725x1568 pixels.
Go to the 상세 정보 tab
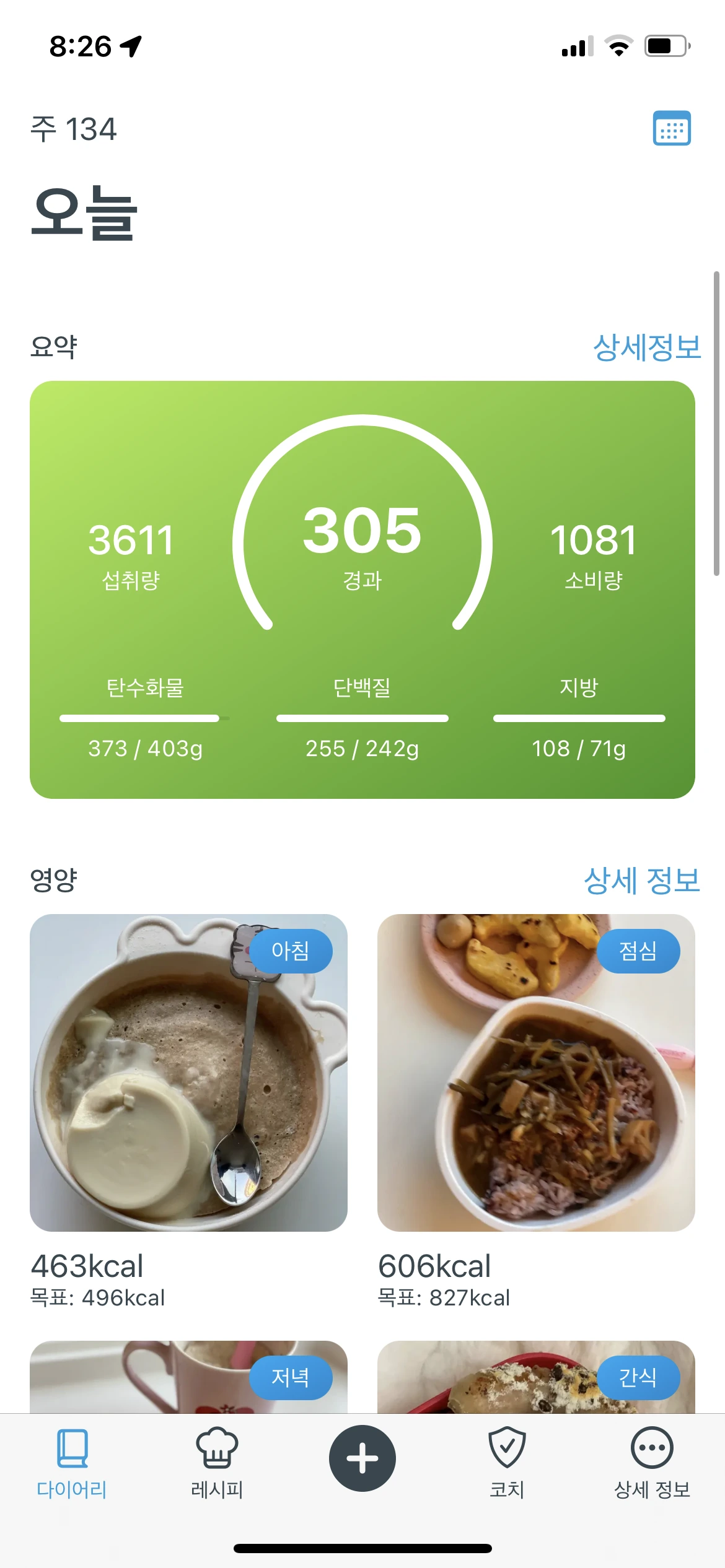[x=652, y=1462]
